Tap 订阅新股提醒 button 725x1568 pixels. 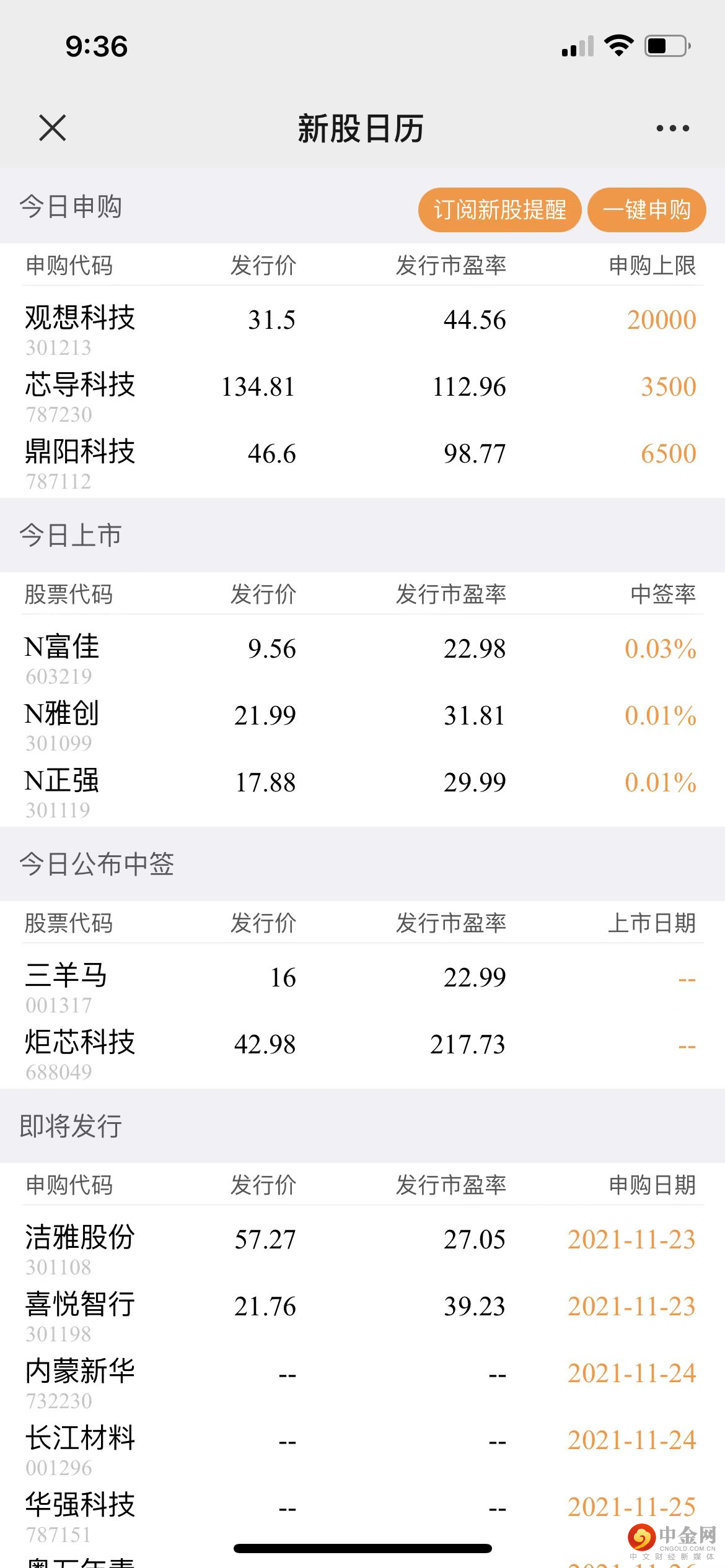pyautogui.click(x=499, y=210)
